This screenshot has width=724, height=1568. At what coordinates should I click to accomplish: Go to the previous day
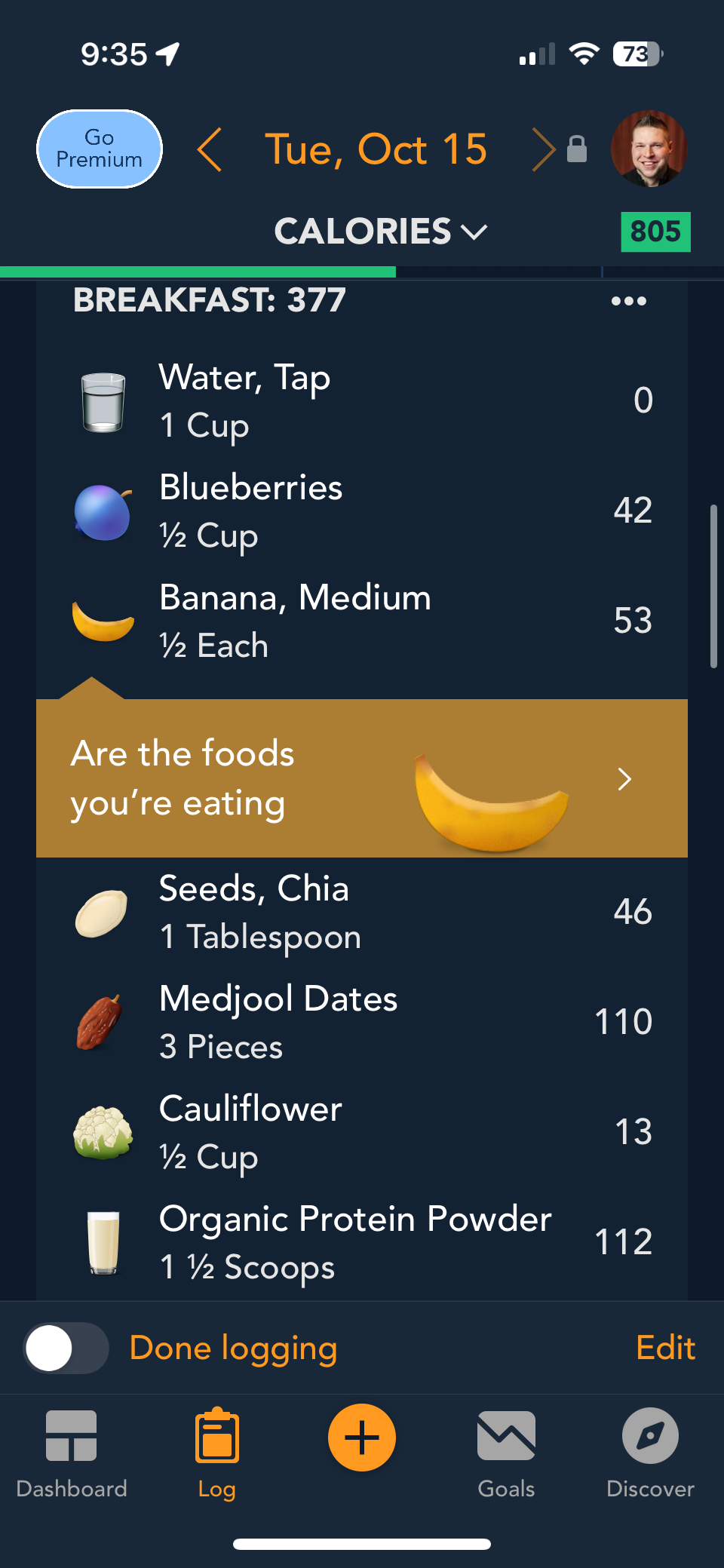[210, 149]
